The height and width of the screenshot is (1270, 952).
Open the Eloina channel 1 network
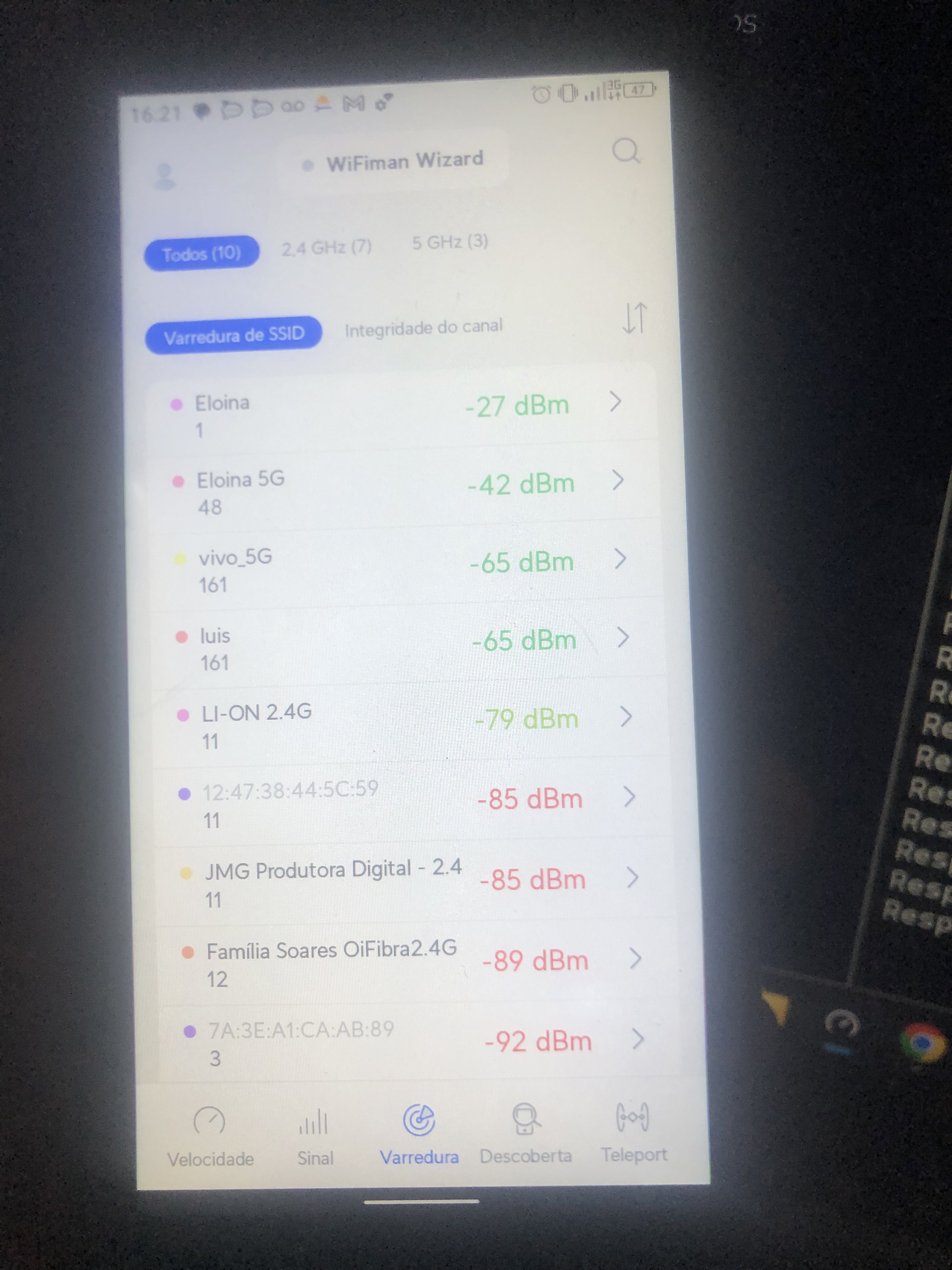click(x=396, y=413)
